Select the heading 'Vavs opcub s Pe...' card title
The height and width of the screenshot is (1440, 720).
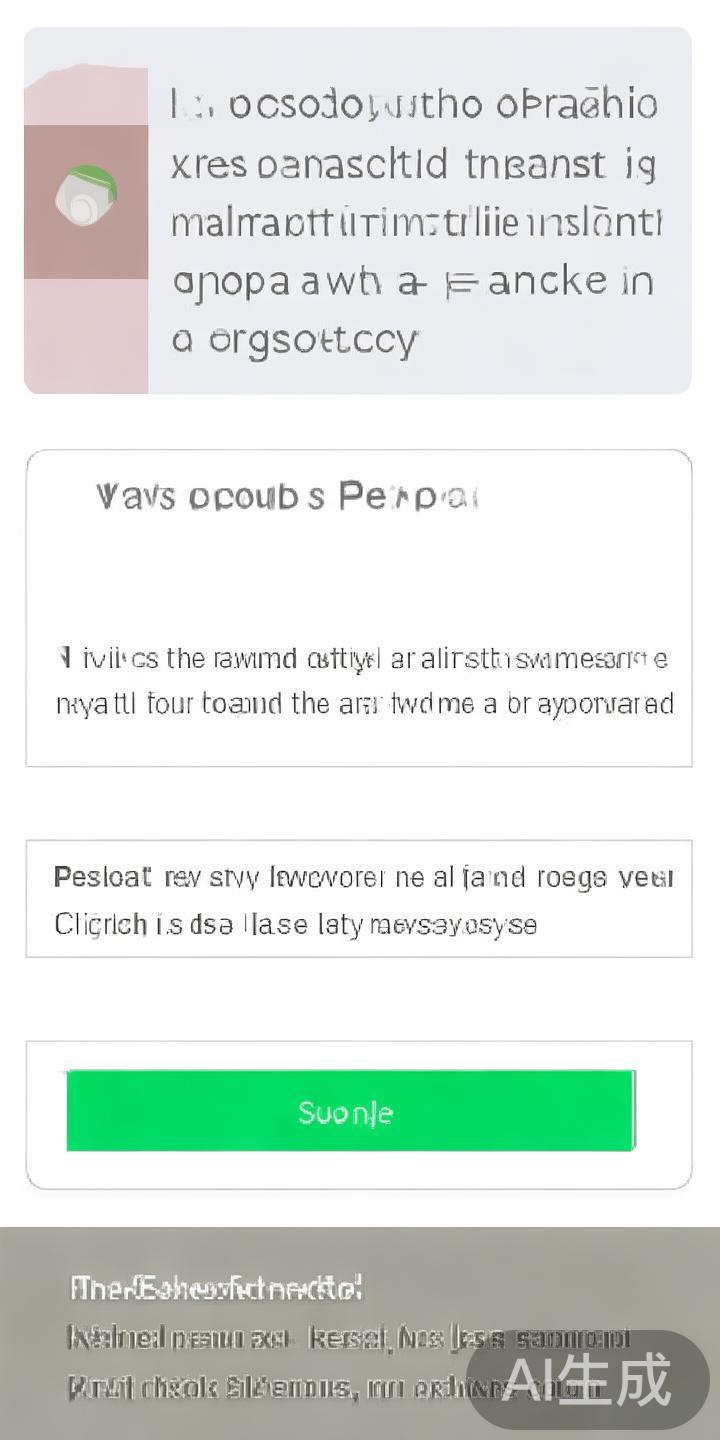click(x=270, y=495)
